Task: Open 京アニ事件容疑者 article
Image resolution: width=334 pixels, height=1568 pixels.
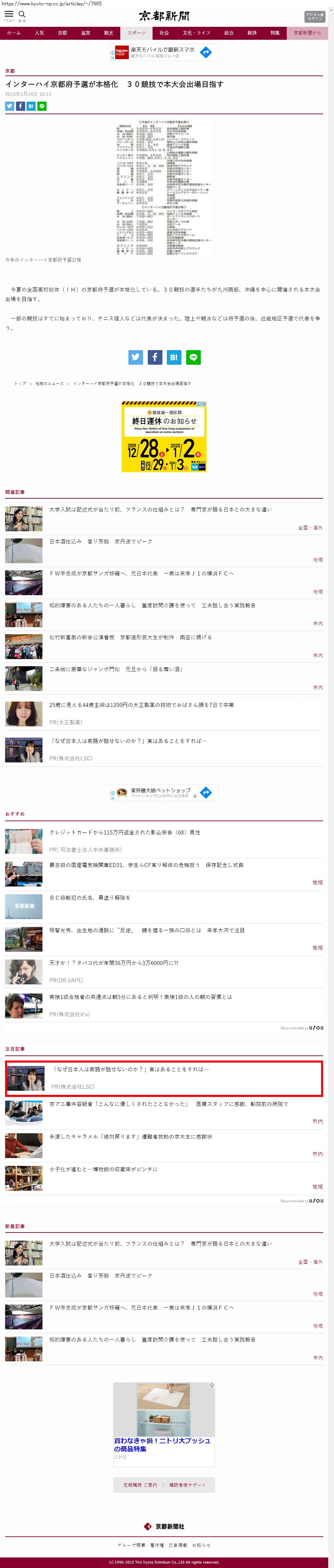Action: click(x=169, y=1104)
